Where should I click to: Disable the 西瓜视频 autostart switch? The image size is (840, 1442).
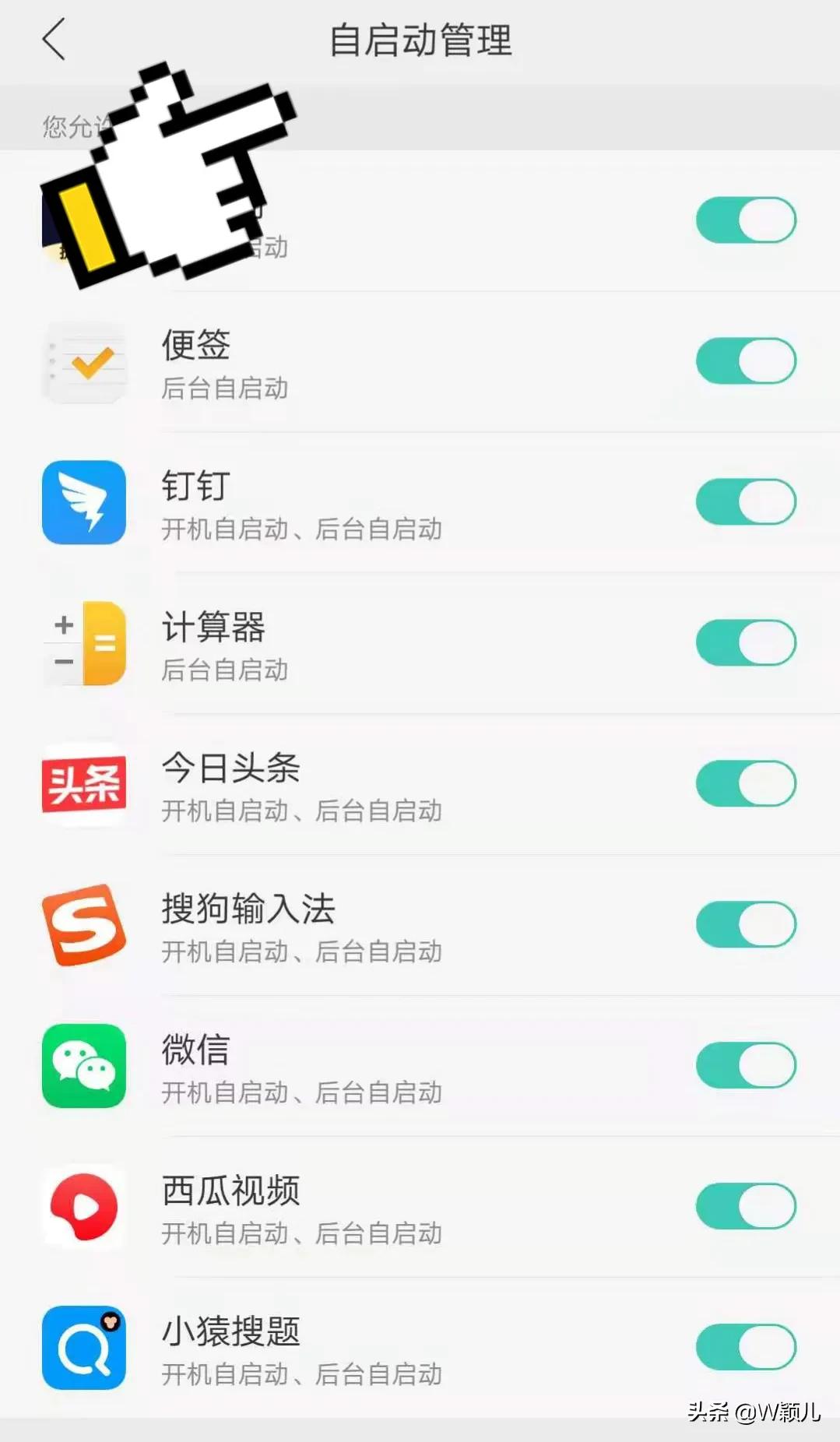(x=745, y=1207)
